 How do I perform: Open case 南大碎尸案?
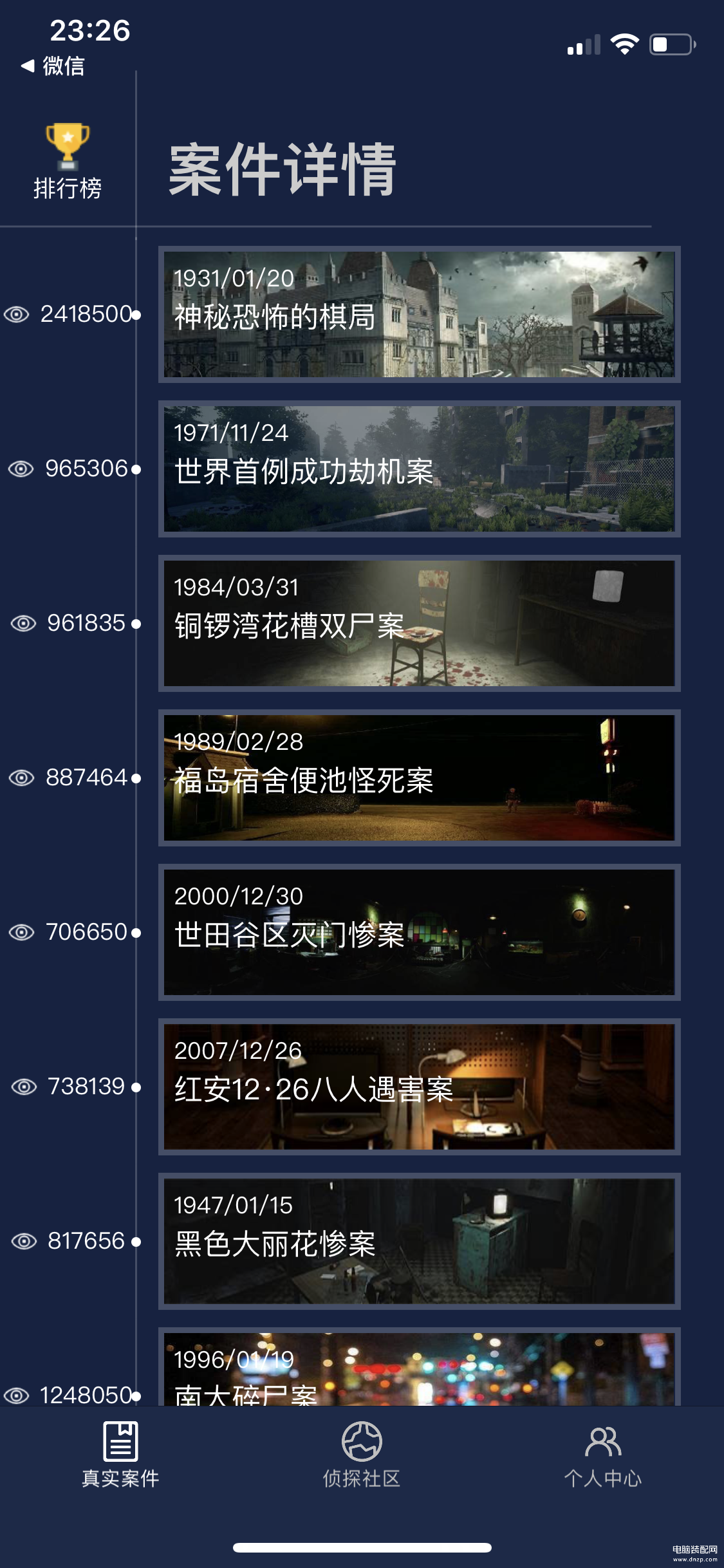[419, 1368]
